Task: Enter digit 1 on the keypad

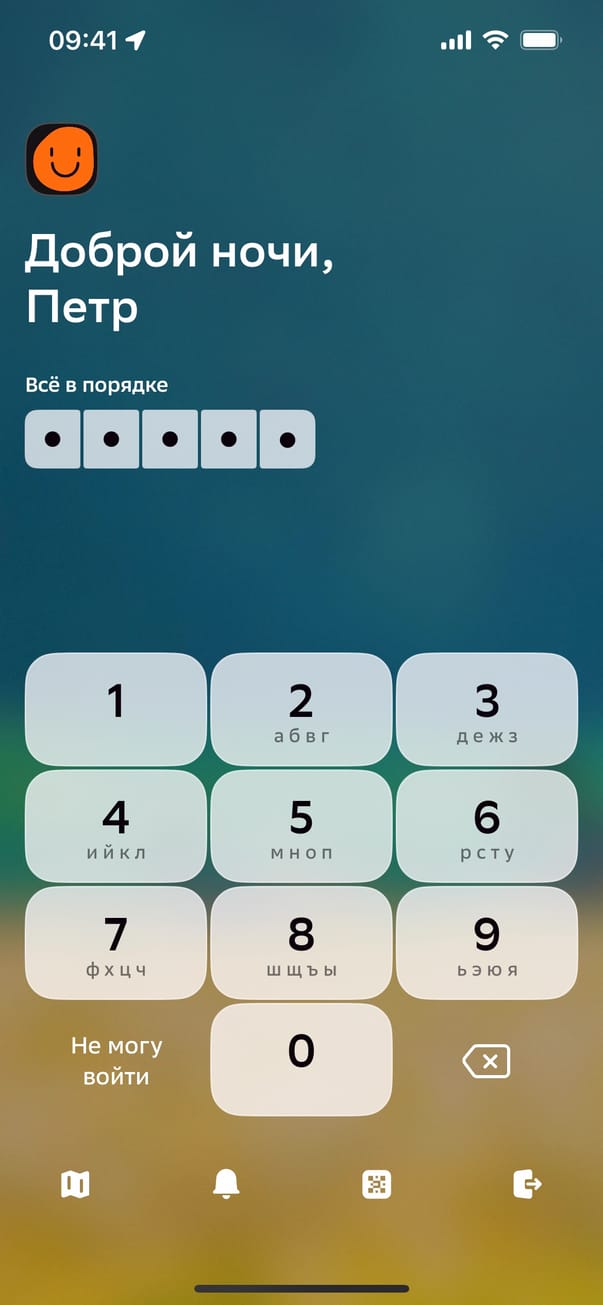Action: click(115, 709)
